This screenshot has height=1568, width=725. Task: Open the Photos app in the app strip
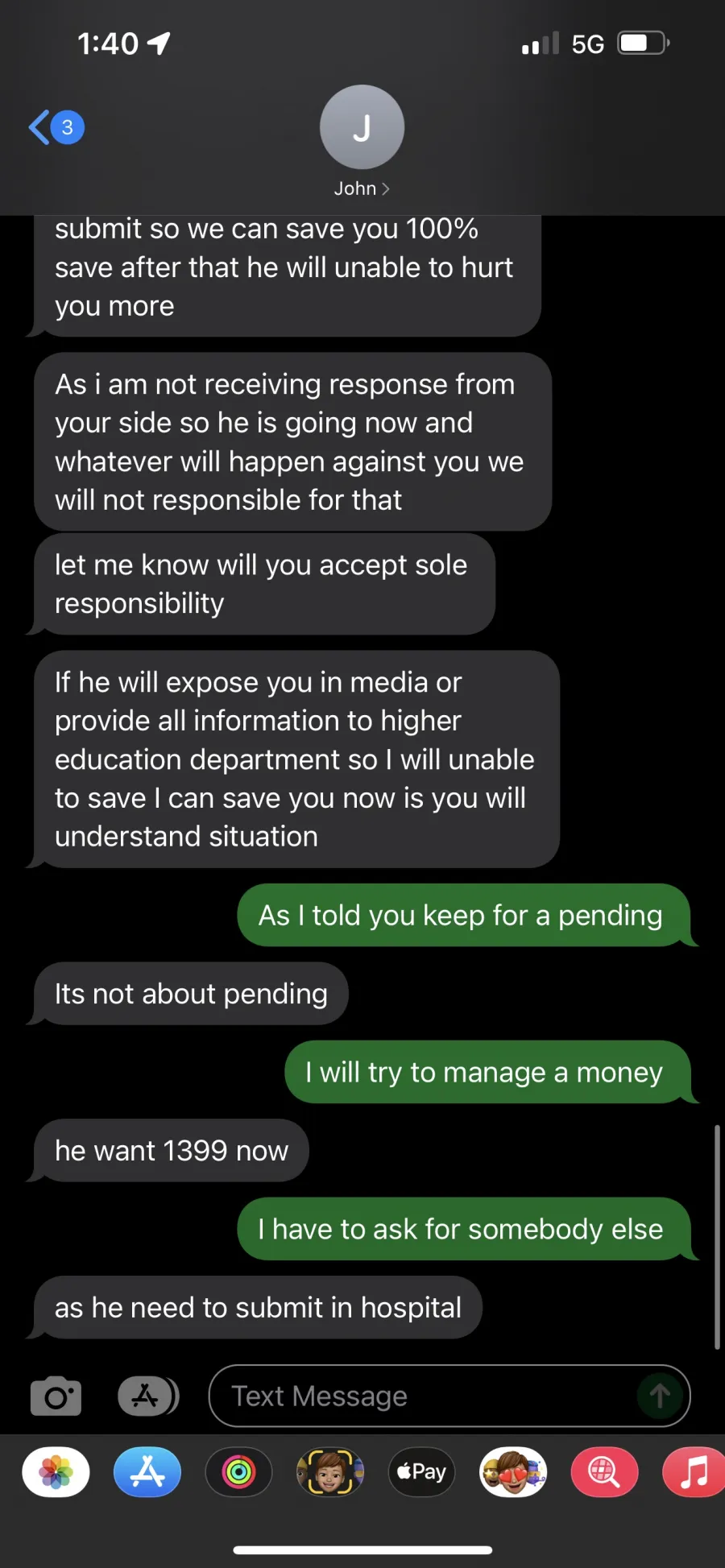[x=56, y=1472]
